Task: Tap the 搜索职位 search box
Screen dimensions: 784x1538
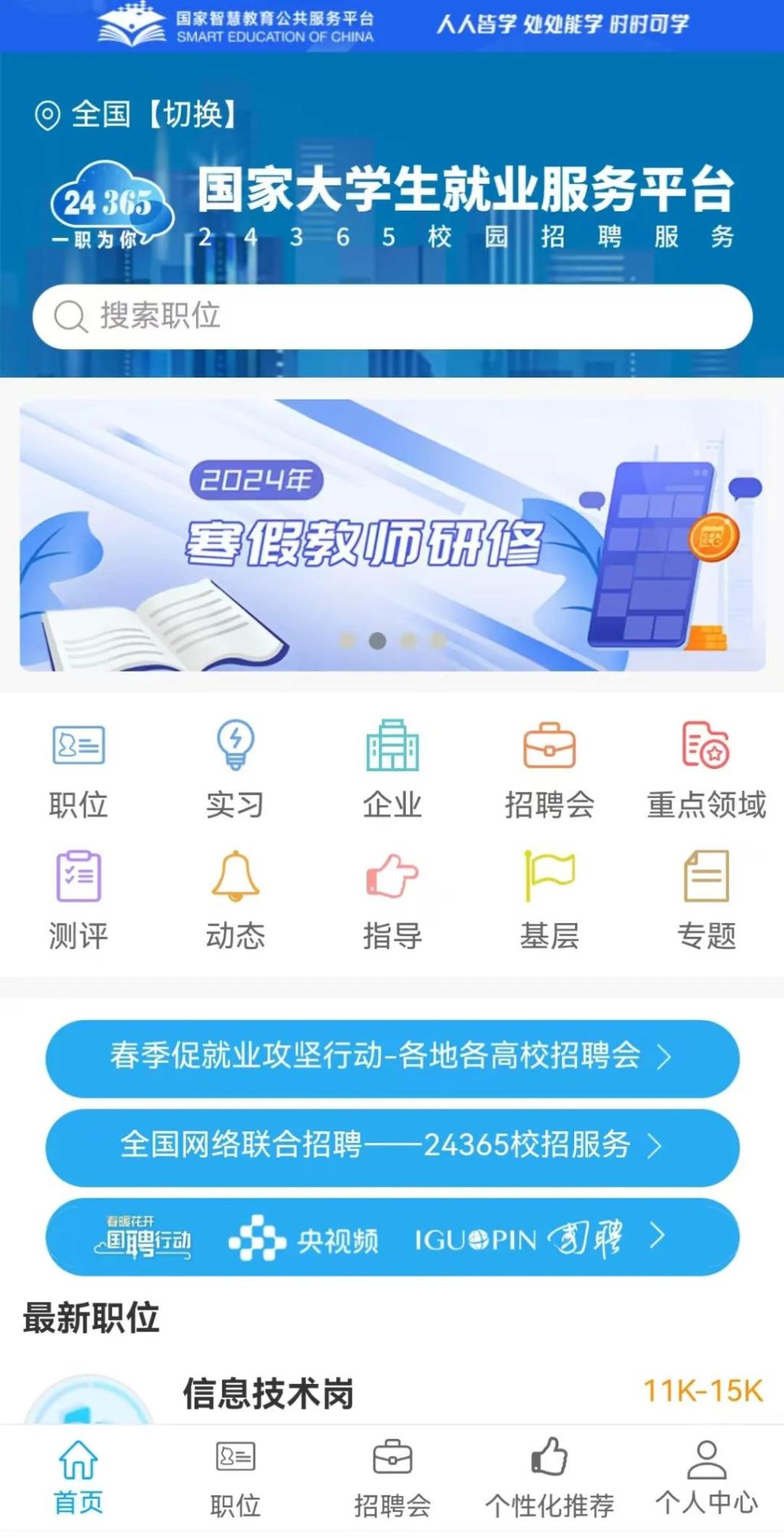Action: [392, 316]
